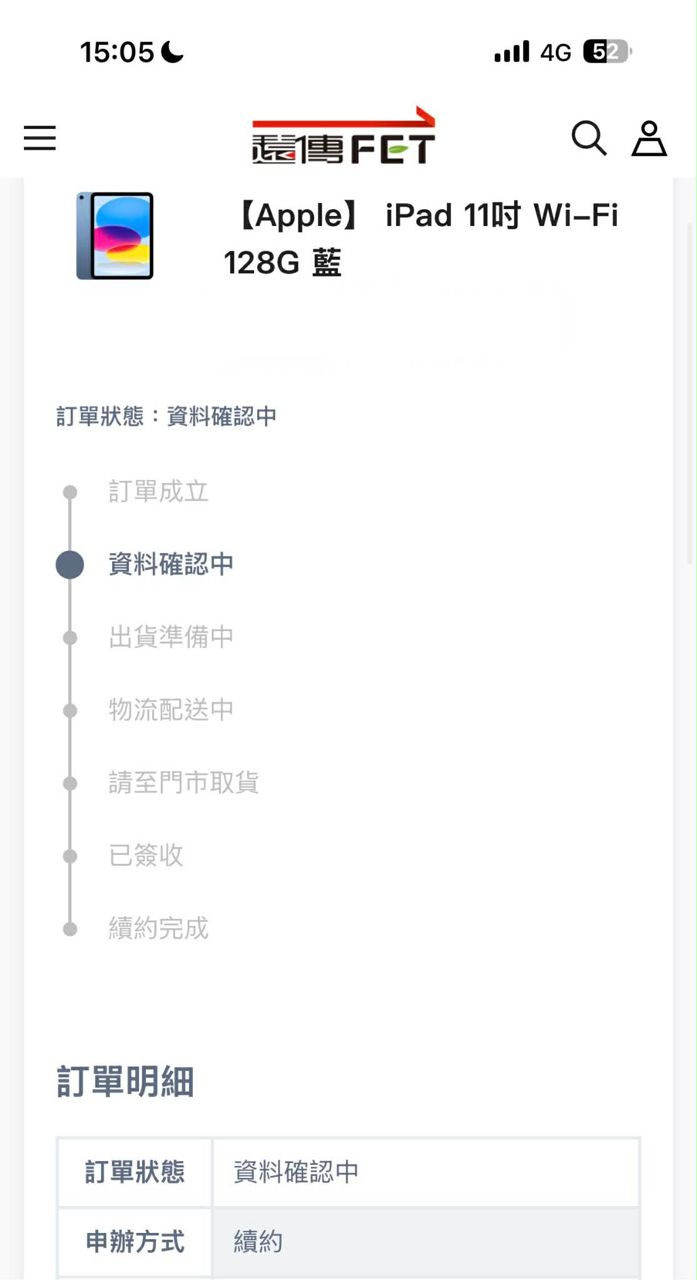
Task: Open the search magnifier icon
Action: [x=589, y=138]
